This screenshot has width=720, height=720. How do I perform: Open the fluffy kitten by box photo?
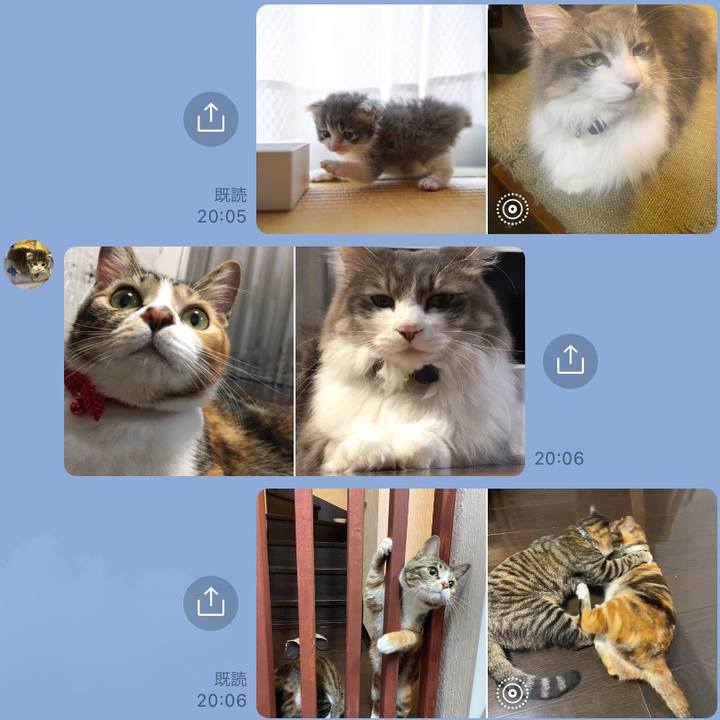(x=371, y=119)
